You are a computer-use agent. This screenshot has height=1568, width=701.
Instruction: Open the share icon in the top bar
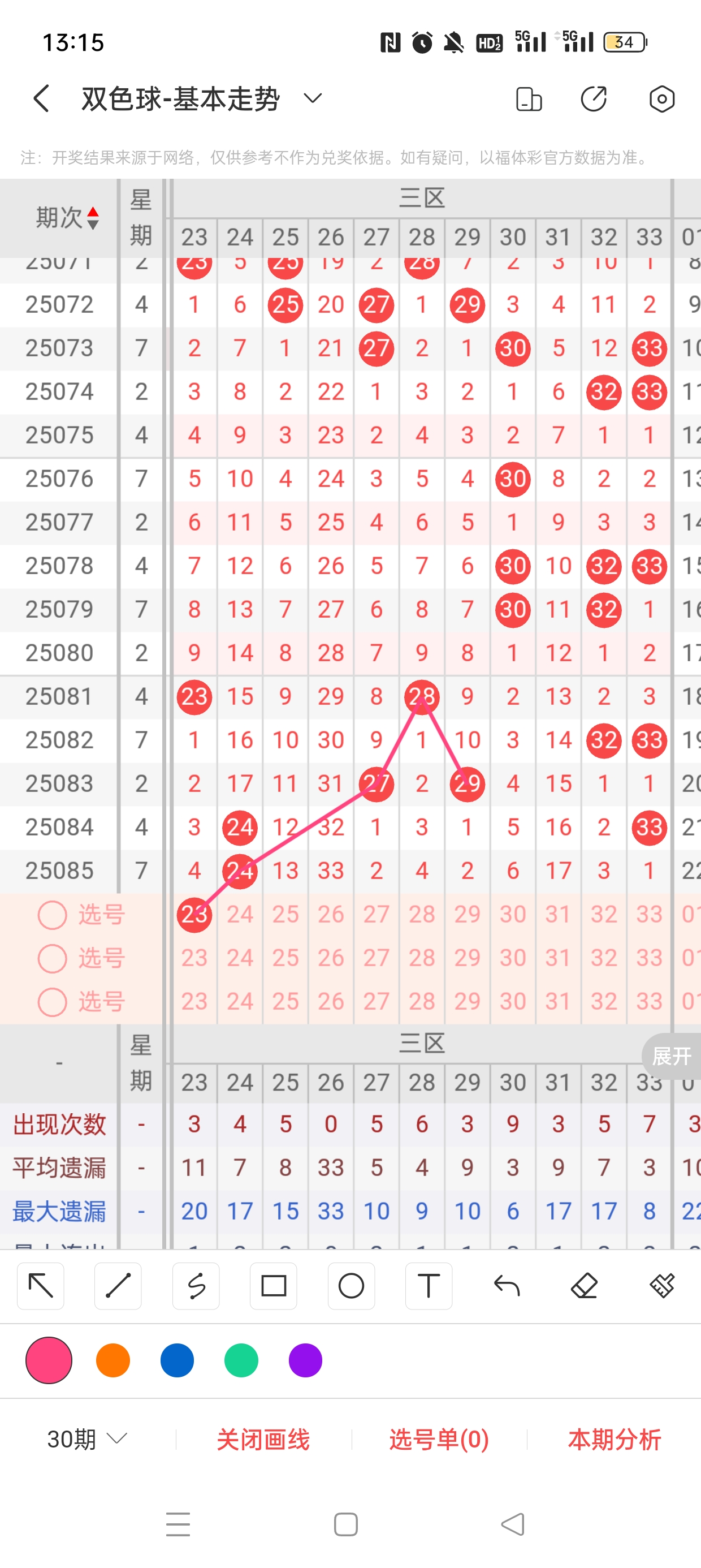pos(593,98)
